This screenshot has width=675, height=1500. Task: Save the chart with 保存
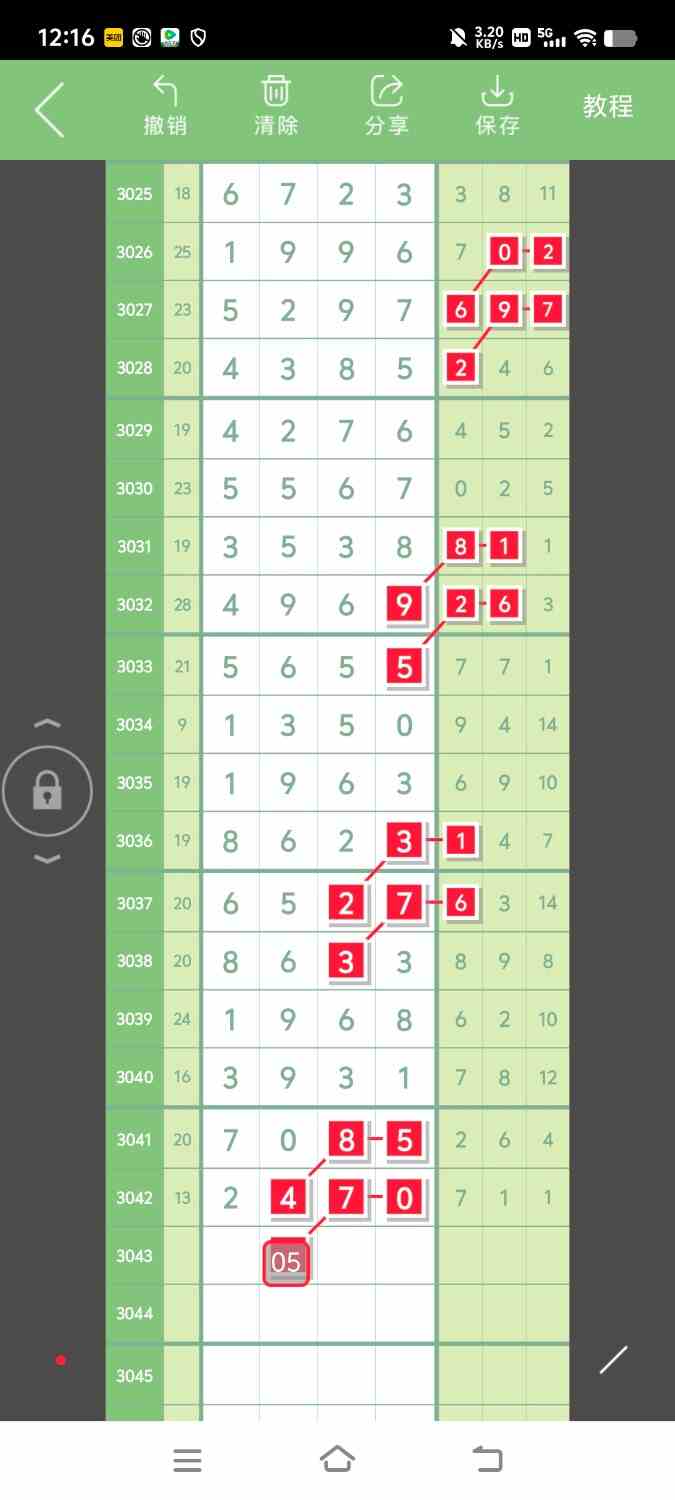pos(497,106)
